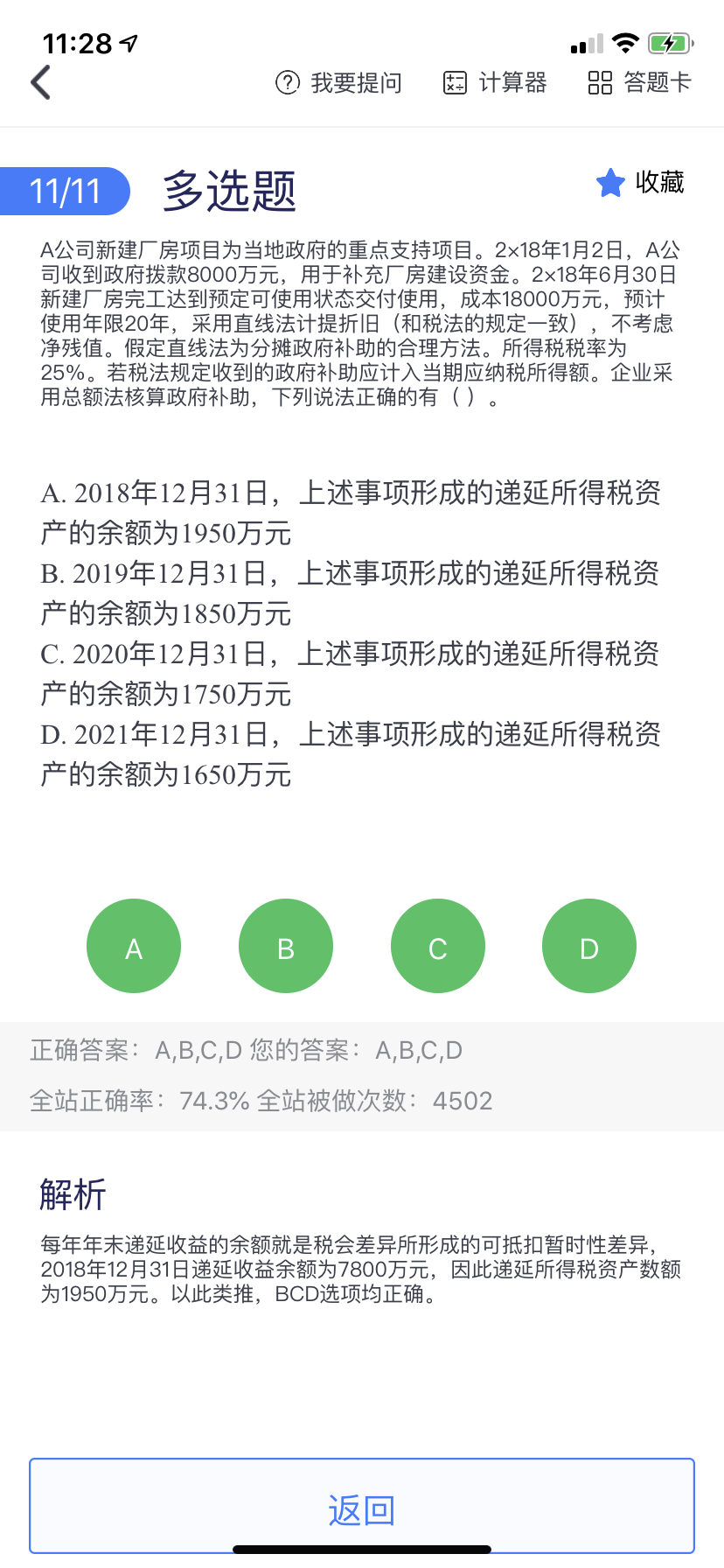
Task: Select answer option B circle
Action: coord(286,946)
